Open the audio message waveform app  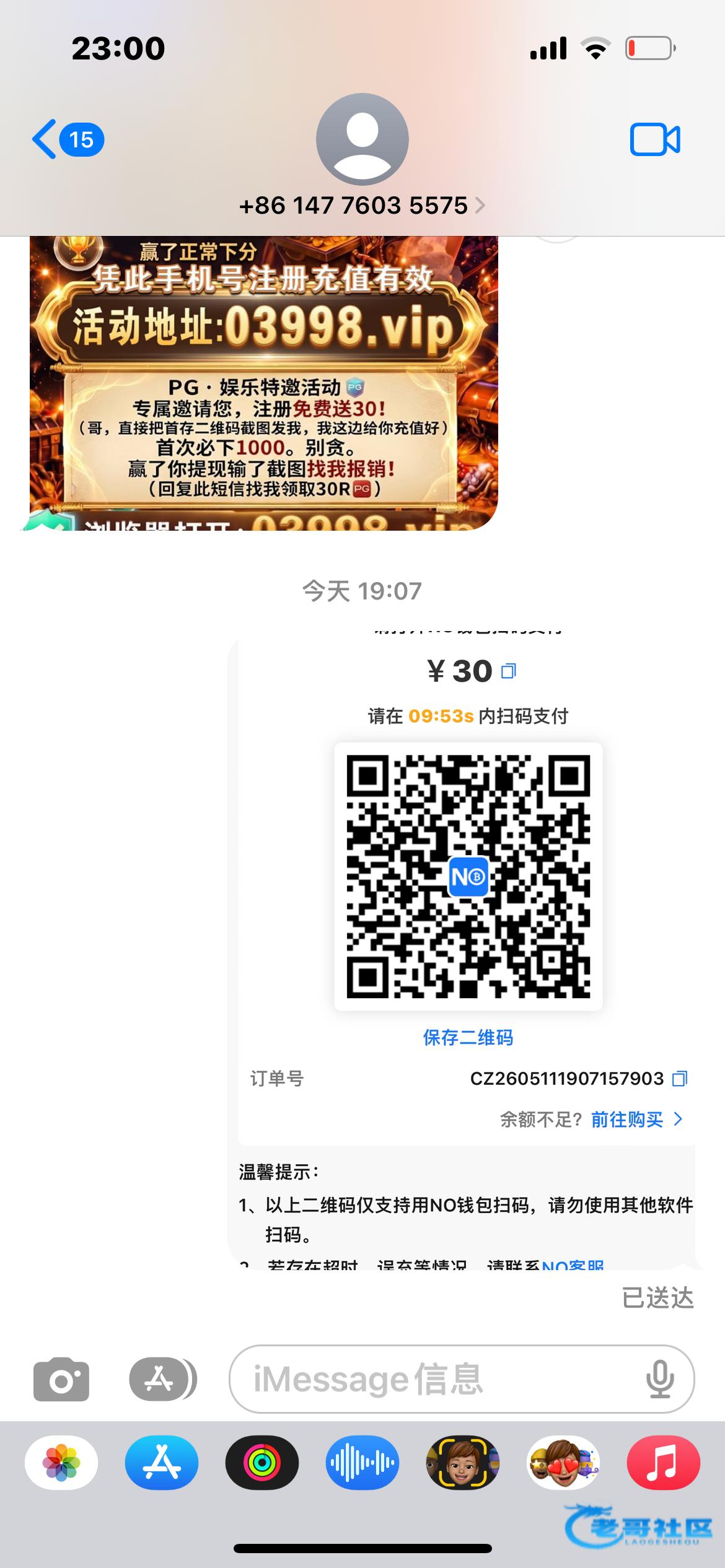362,1463
